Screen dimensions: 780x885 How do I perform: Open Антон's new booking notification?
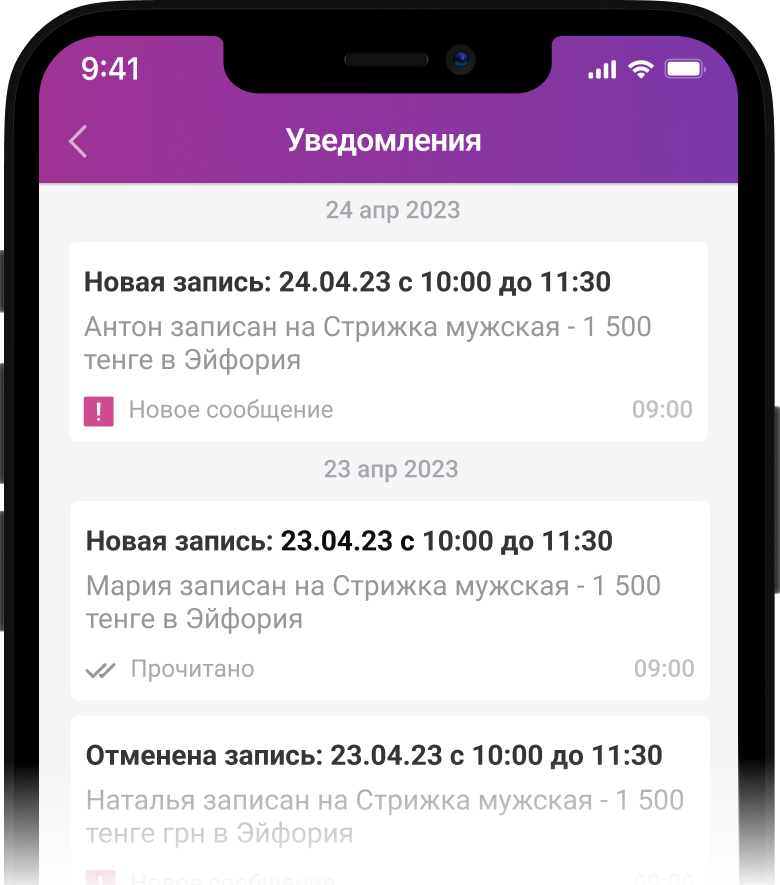click(x=388, y=341)
